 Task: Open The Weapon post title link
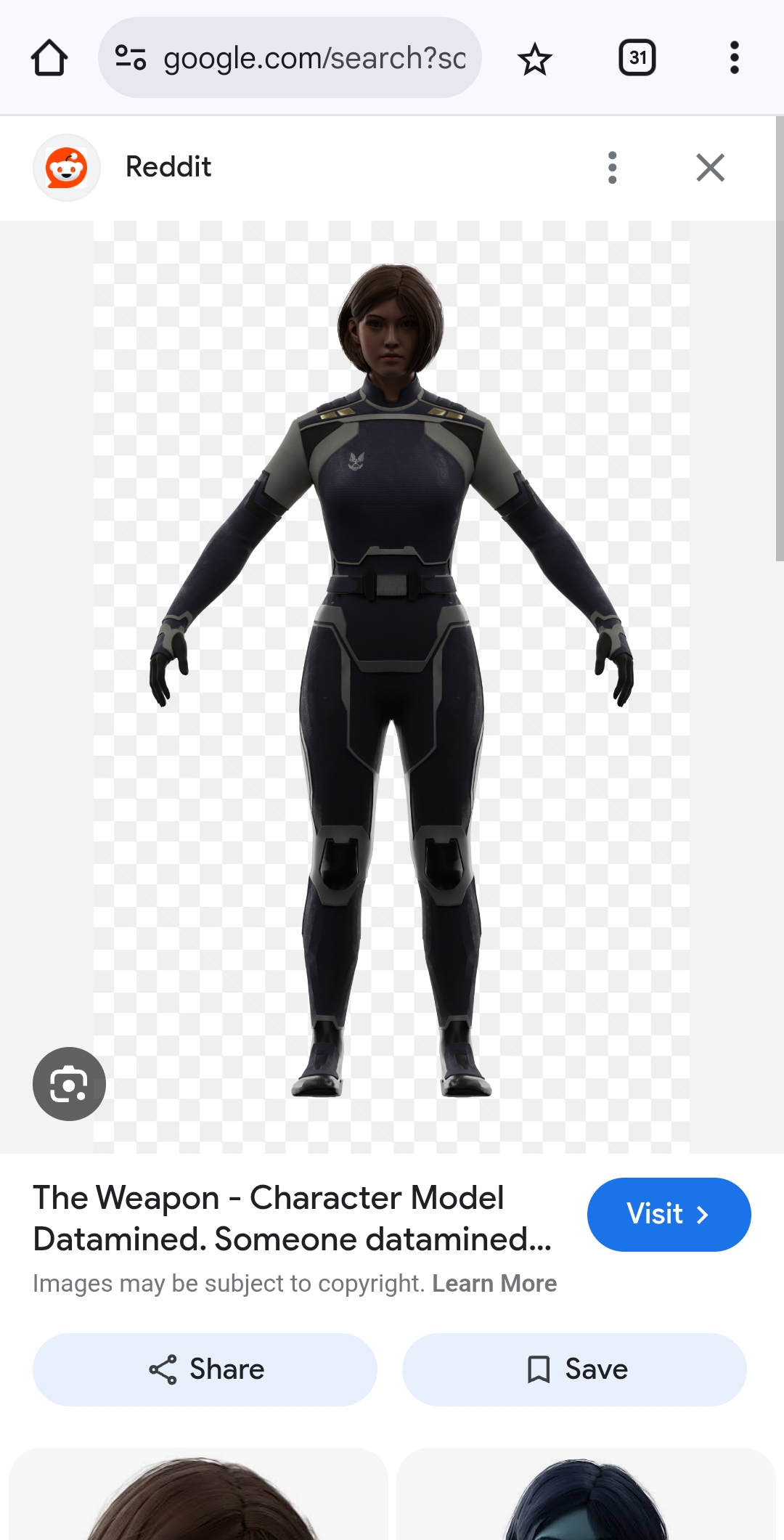point(290,1218)
